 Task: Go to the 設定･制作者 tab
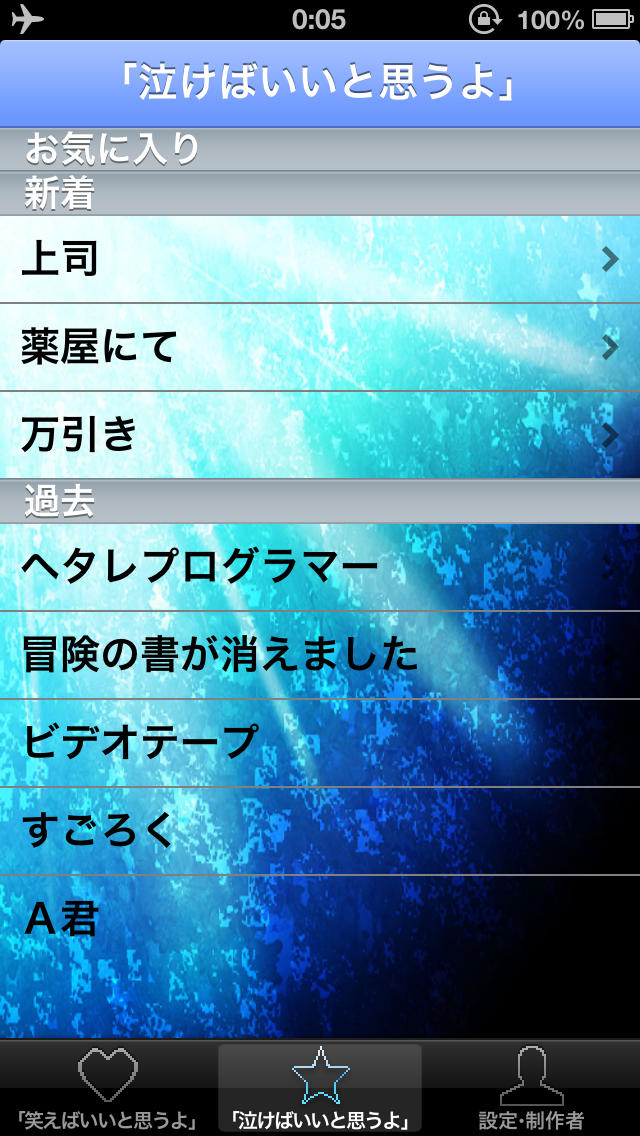pos(531,1088)
